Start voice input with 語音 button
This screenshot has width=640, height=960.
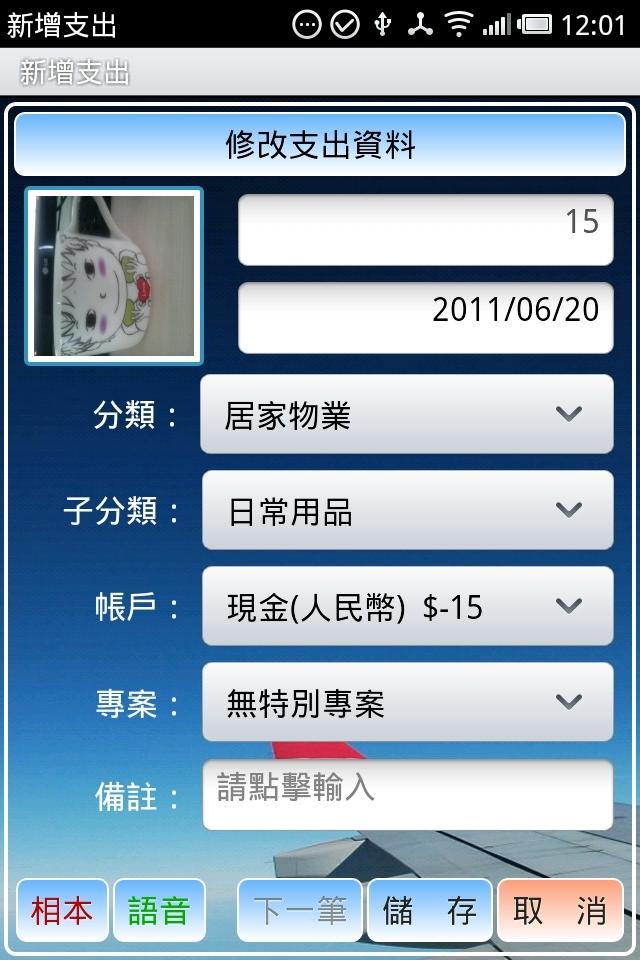click(x=159, y=910)
